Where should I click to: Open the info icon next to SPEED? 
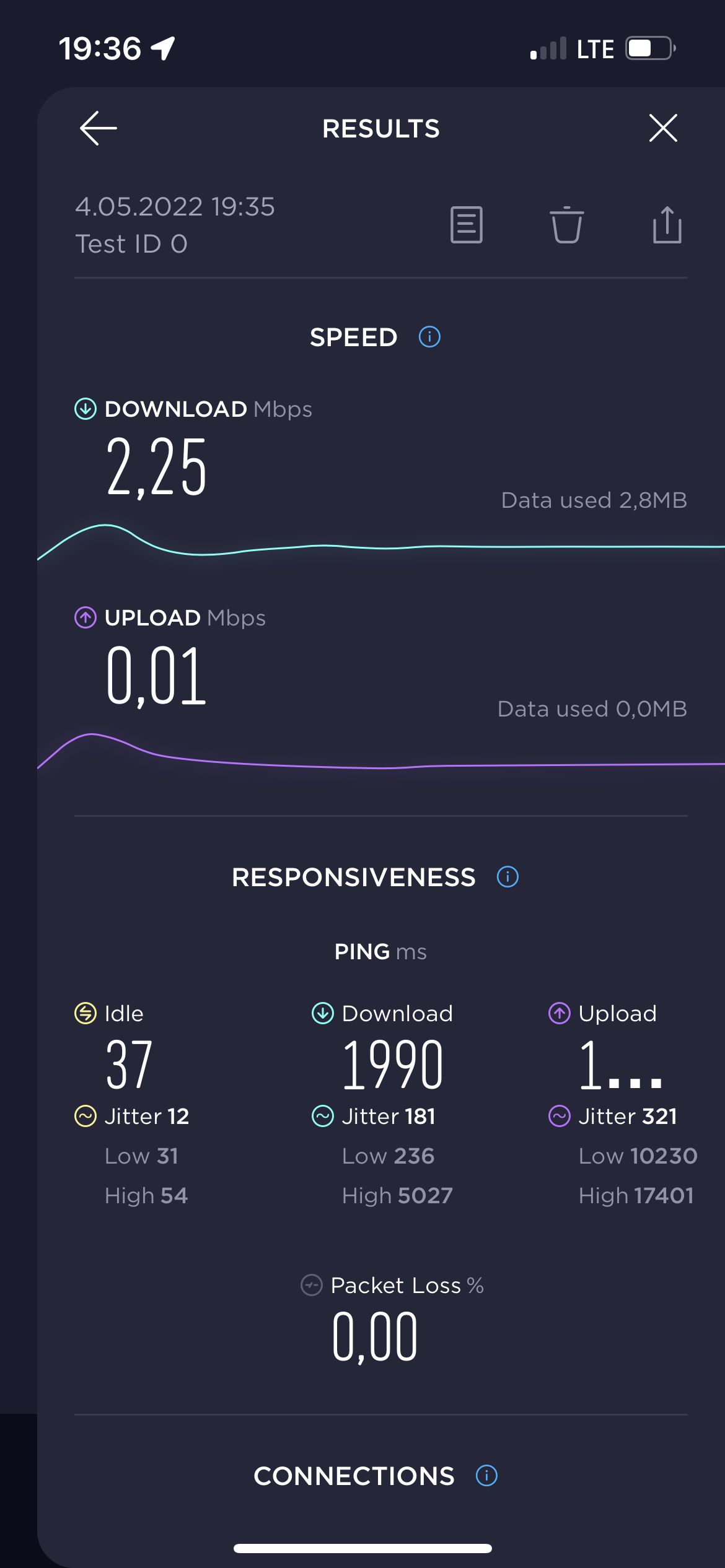pyautogui.click(x=429, y=337)
